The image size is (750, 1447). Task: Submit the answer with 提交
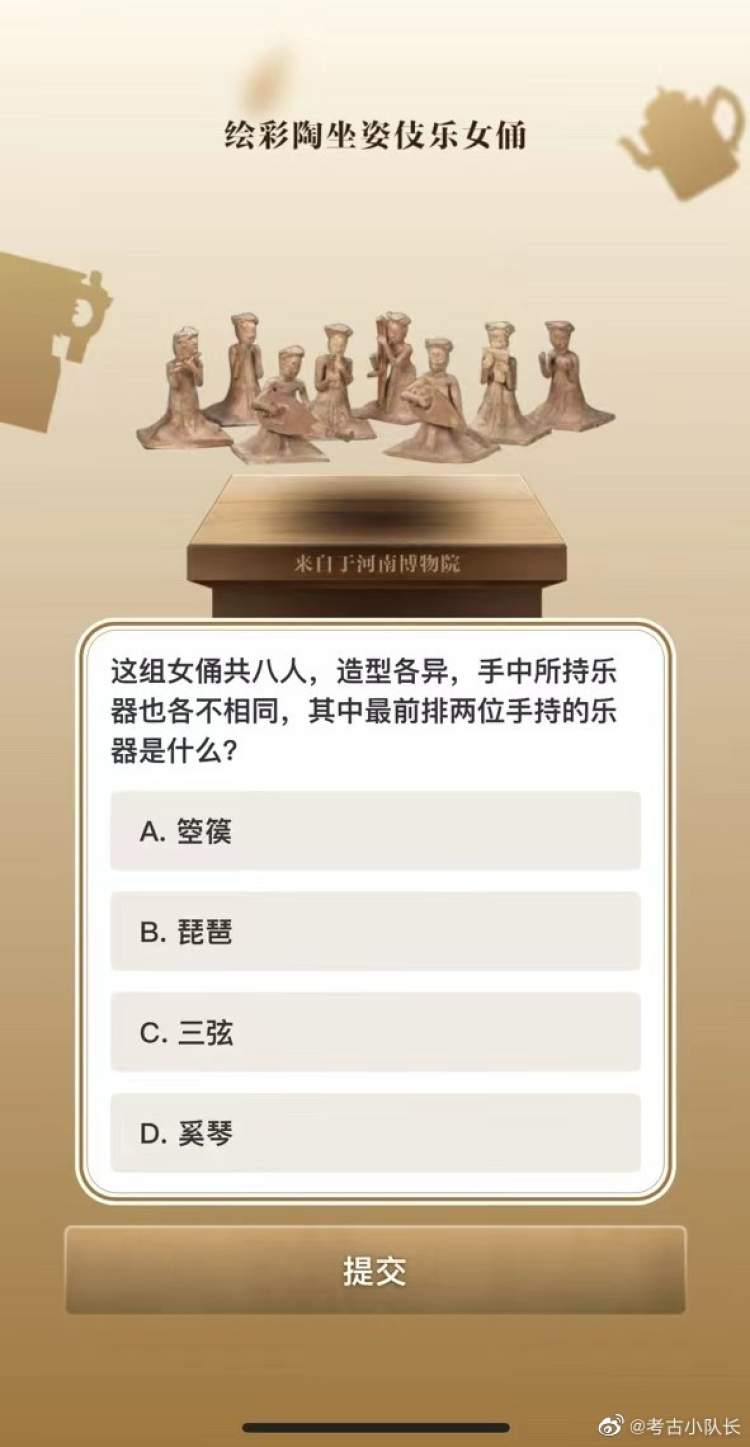tap(375, 1271)
